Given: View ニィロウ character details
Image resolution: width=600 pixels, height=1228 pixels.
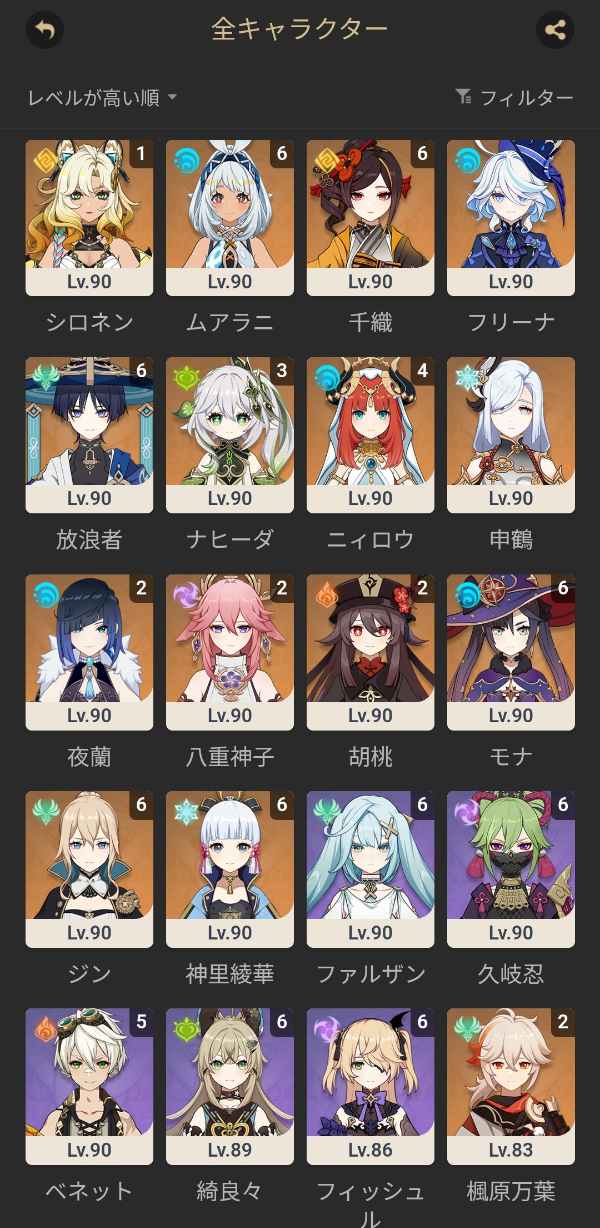Looking at the screenshot, I should click(x=370, y=435).
